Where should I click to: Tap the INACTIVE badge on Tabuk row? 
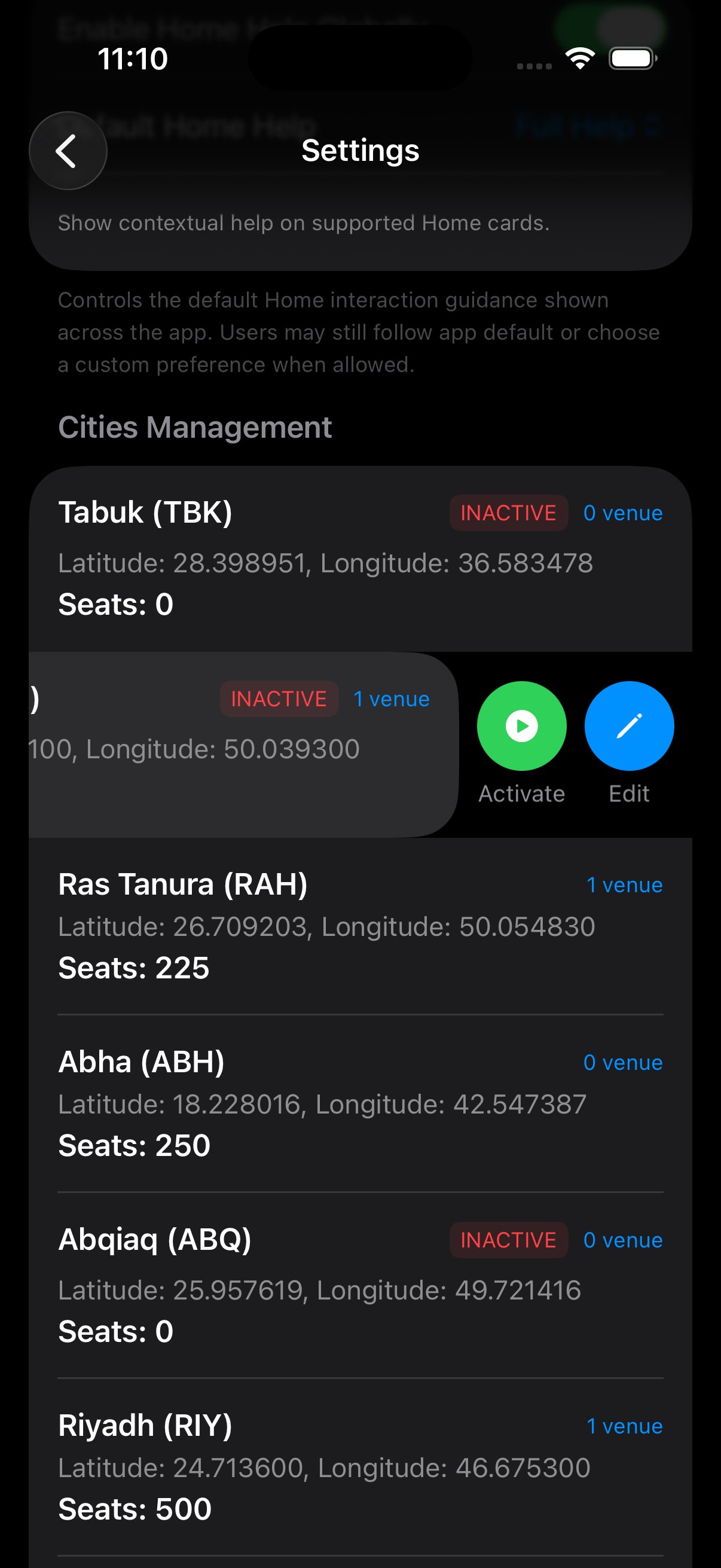(x=509, y=513)
